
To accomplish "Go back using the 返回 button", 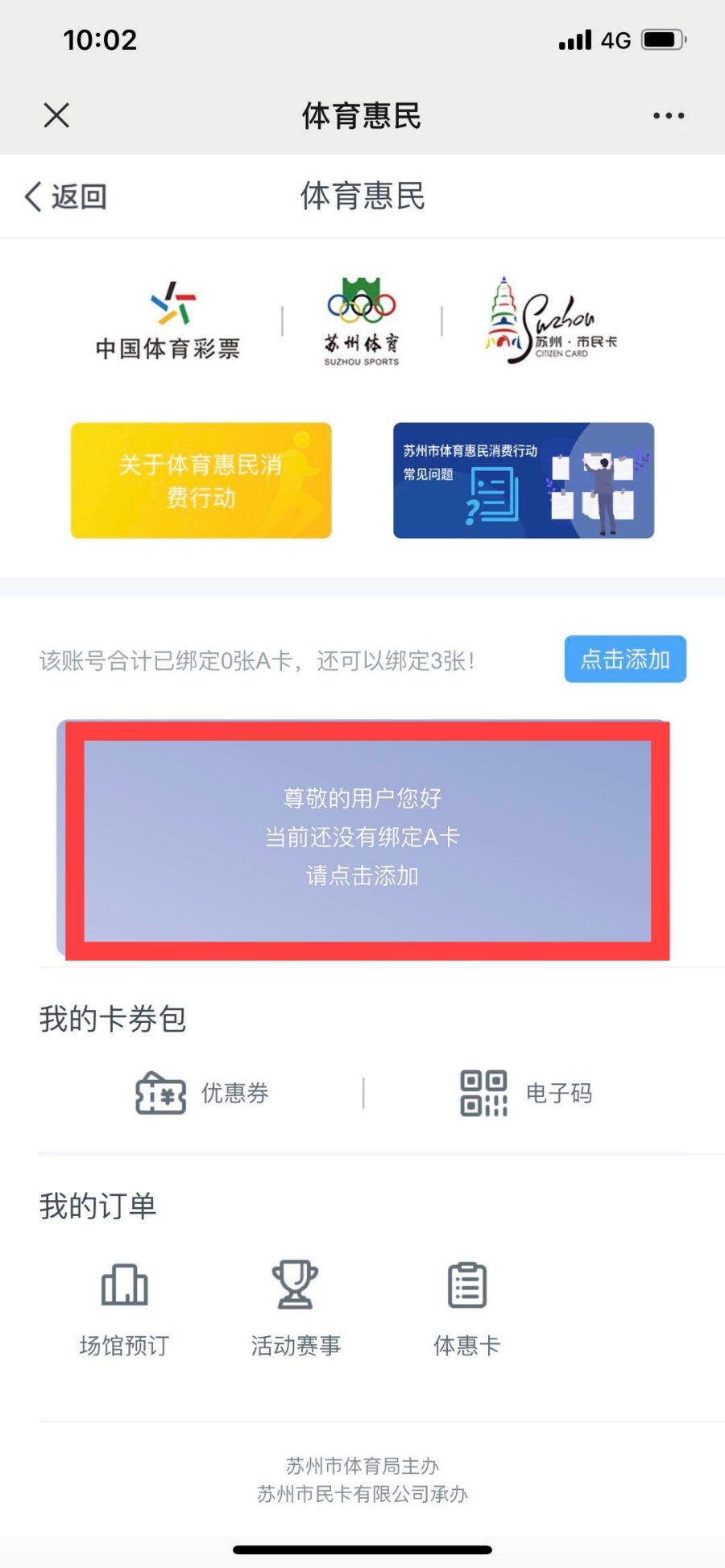I will tap(66, 197).
